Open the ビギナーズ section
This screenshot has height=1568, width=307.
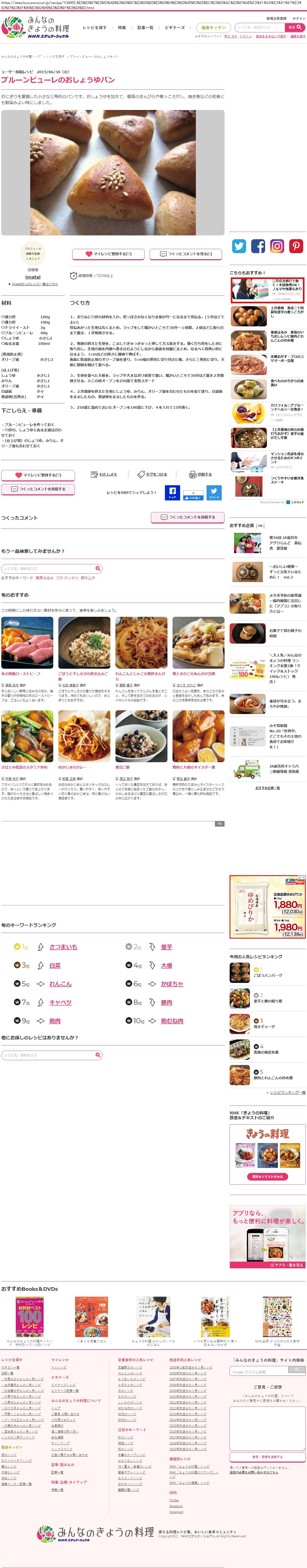coord(174,27)
